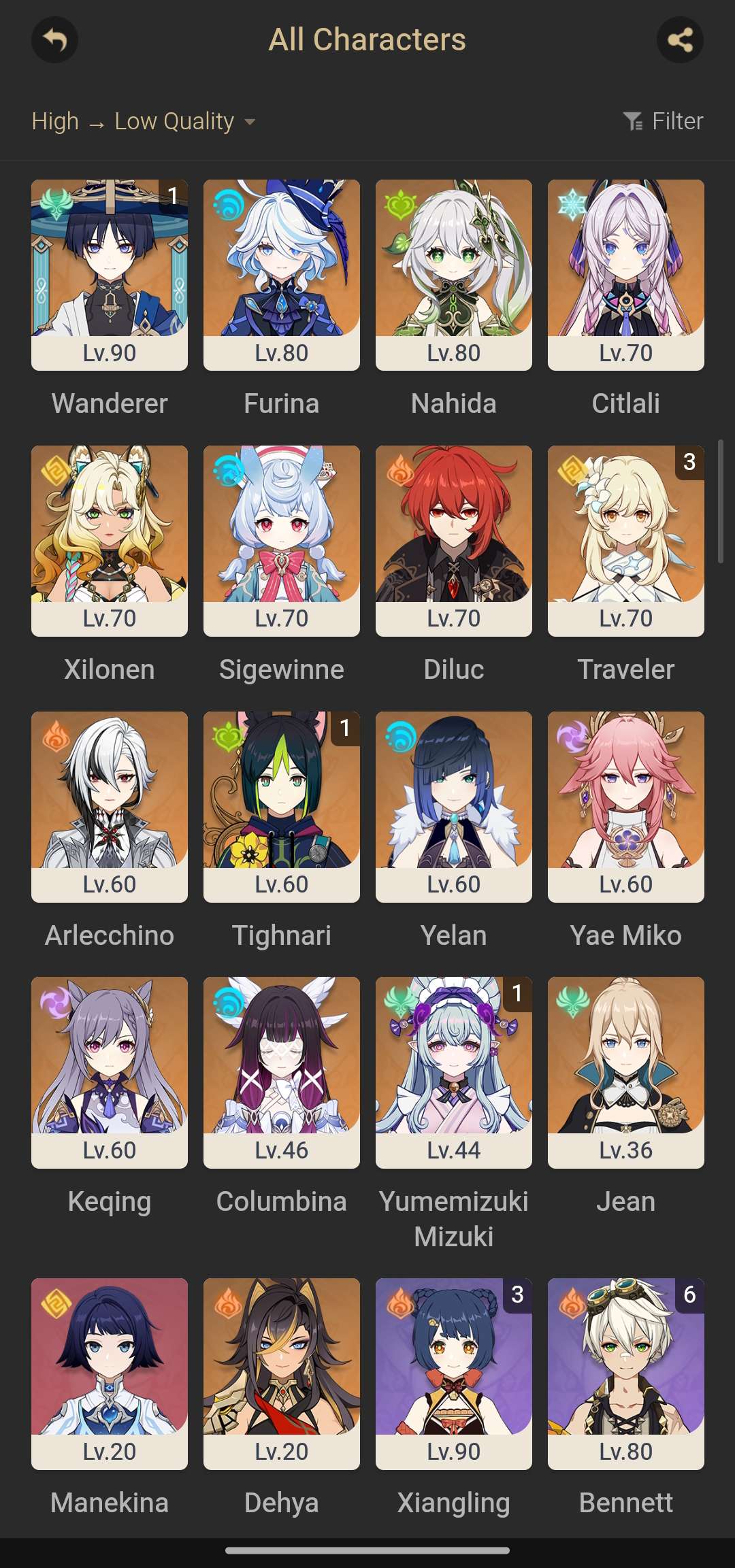Select the Furina card
This screenshot has width=735, height=1568.
pos(282,274)
